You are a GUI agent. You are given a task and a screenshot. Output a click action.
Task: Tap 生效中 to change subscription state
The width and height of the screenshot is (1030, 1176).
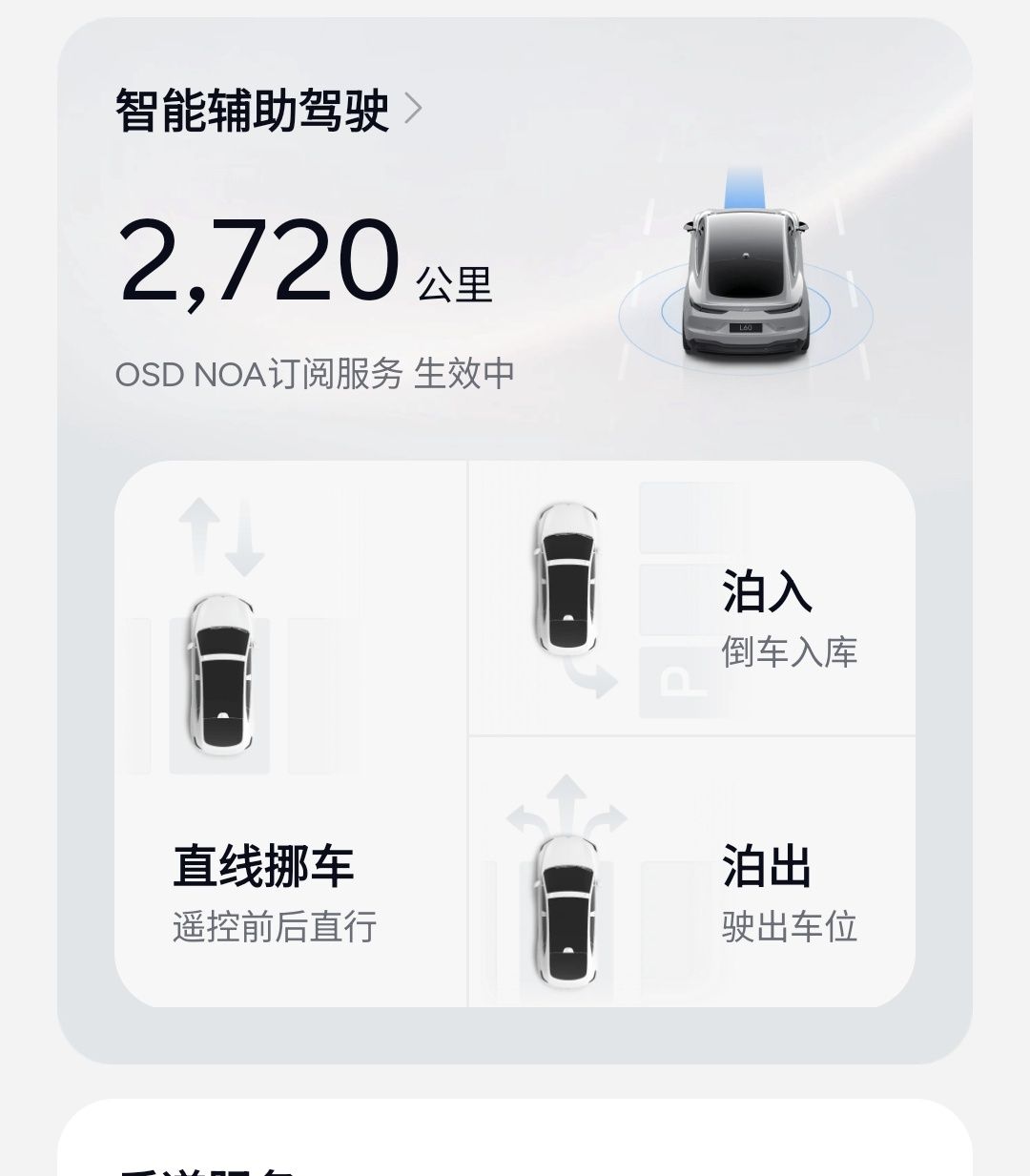tap(464, 374)
